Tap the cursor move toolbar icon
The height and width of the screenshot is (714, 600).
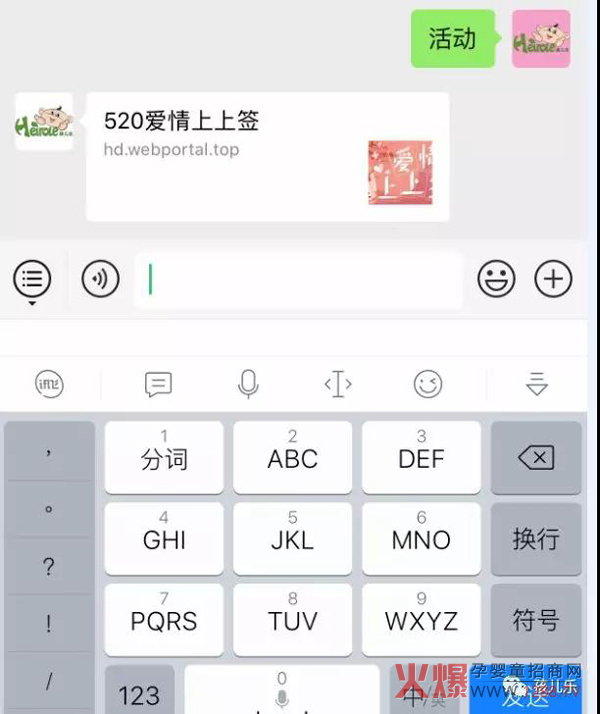click(x=338, y=384)
